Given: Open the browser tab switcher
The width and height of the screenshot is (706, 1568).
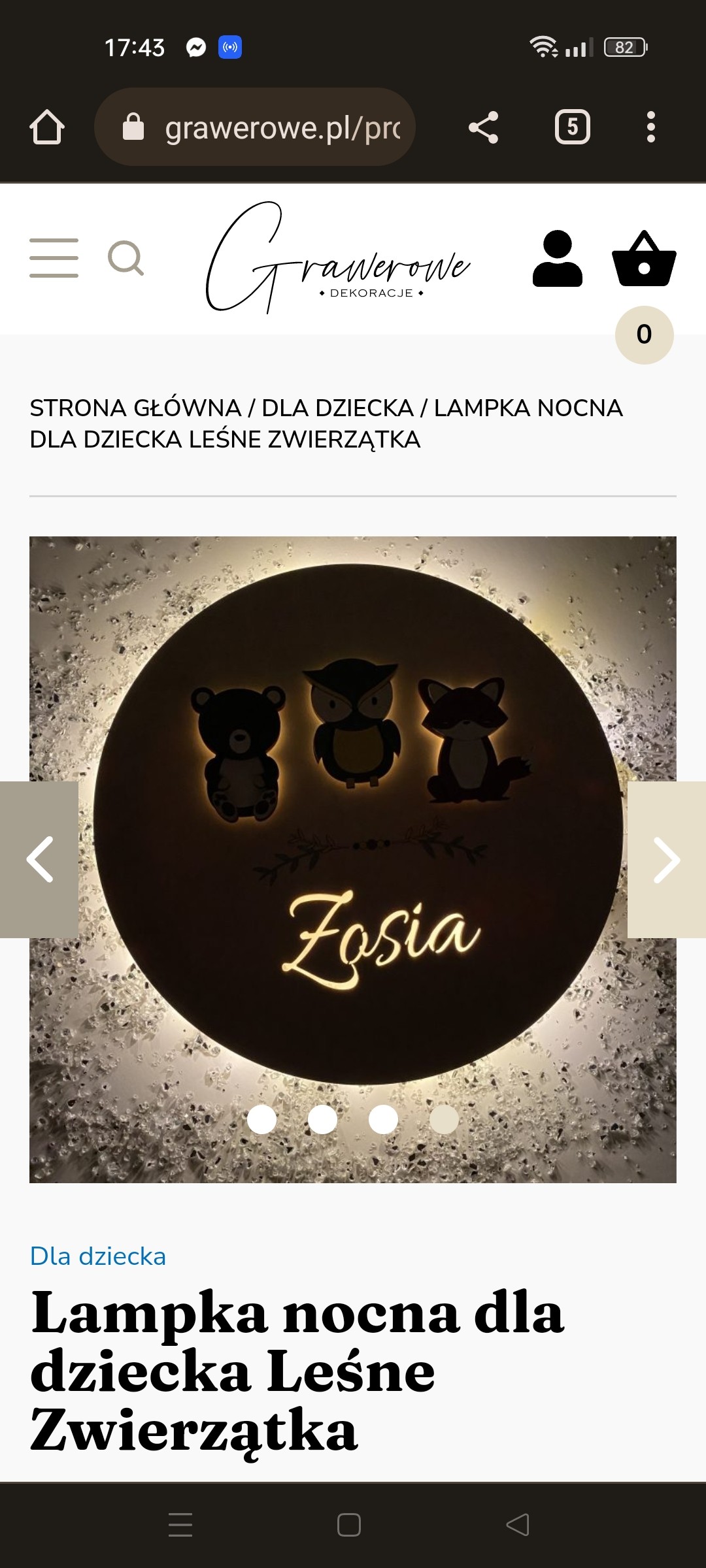Looking at the screenshot, I should 573,127.
